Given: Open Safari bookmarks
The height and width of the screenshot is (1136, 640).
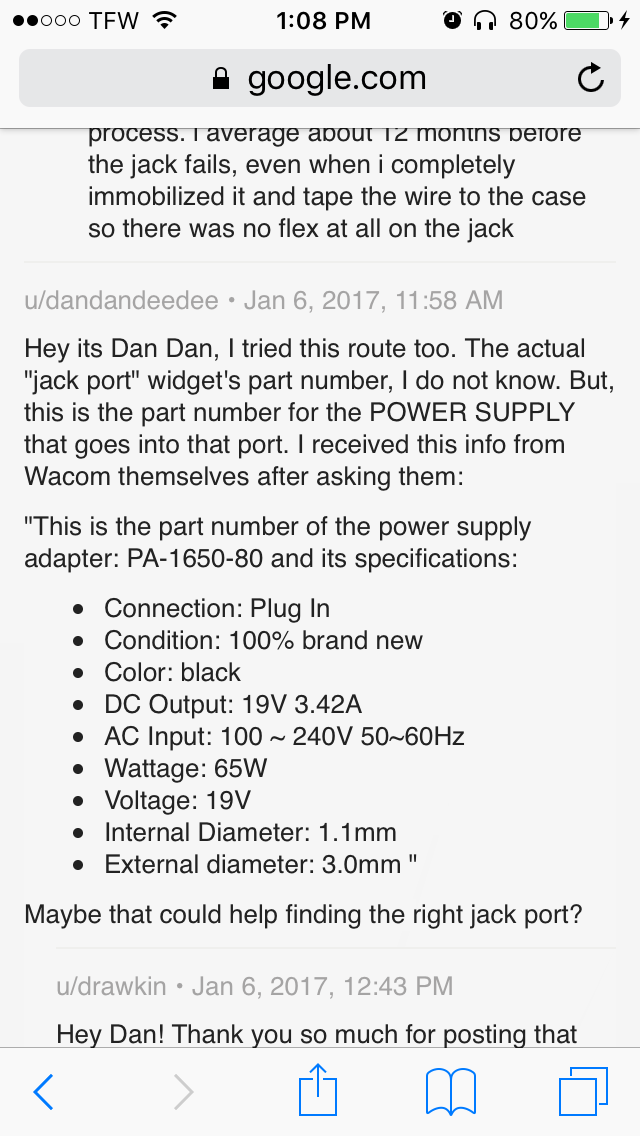Looking at the screenshot, I should pyautogui.click(x=450, y=1091).
